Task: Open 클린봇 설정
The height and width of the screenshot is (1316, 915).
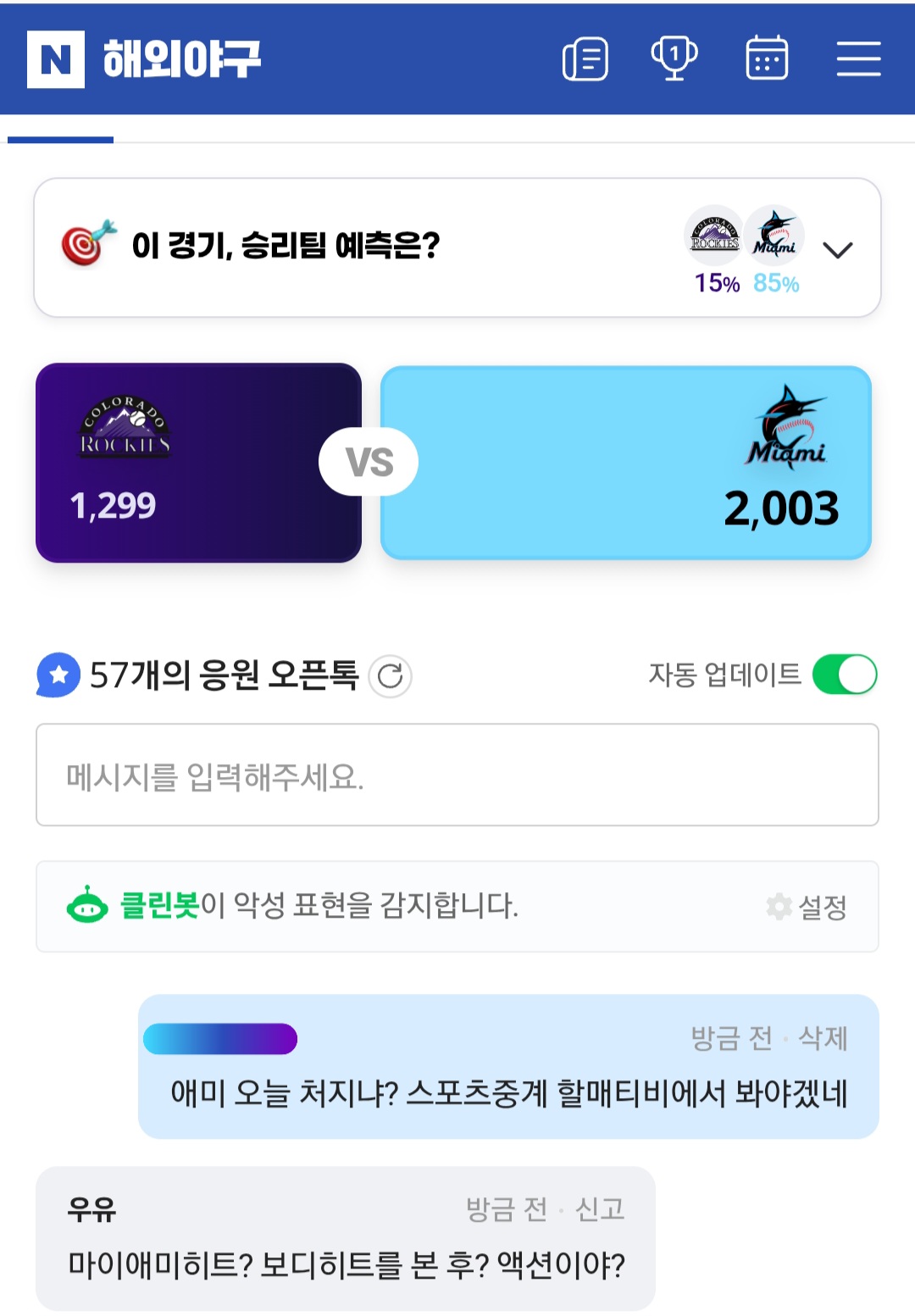Action: click(x=807, y=907)
